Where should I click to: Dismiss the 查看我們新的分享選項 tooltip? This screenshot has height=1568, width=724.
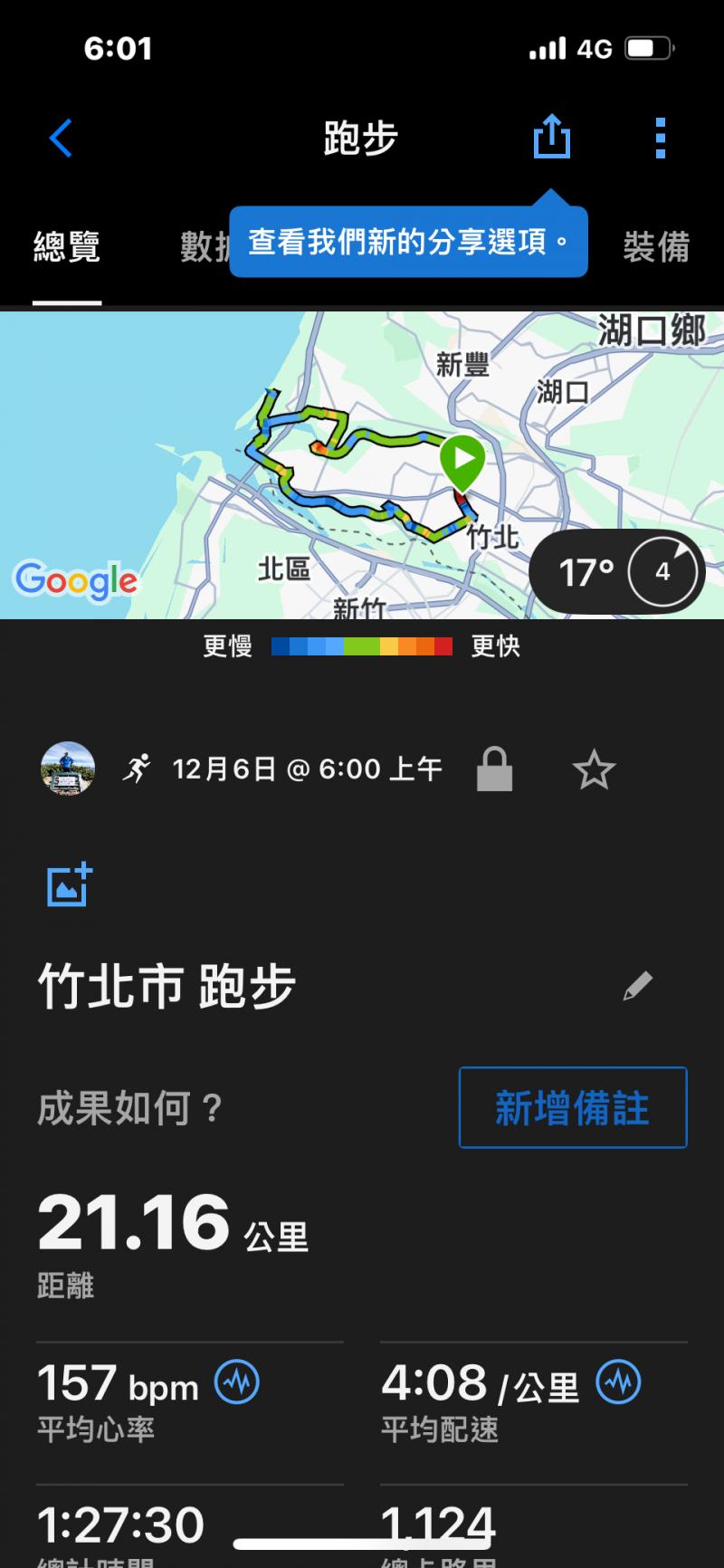point(408,242)
